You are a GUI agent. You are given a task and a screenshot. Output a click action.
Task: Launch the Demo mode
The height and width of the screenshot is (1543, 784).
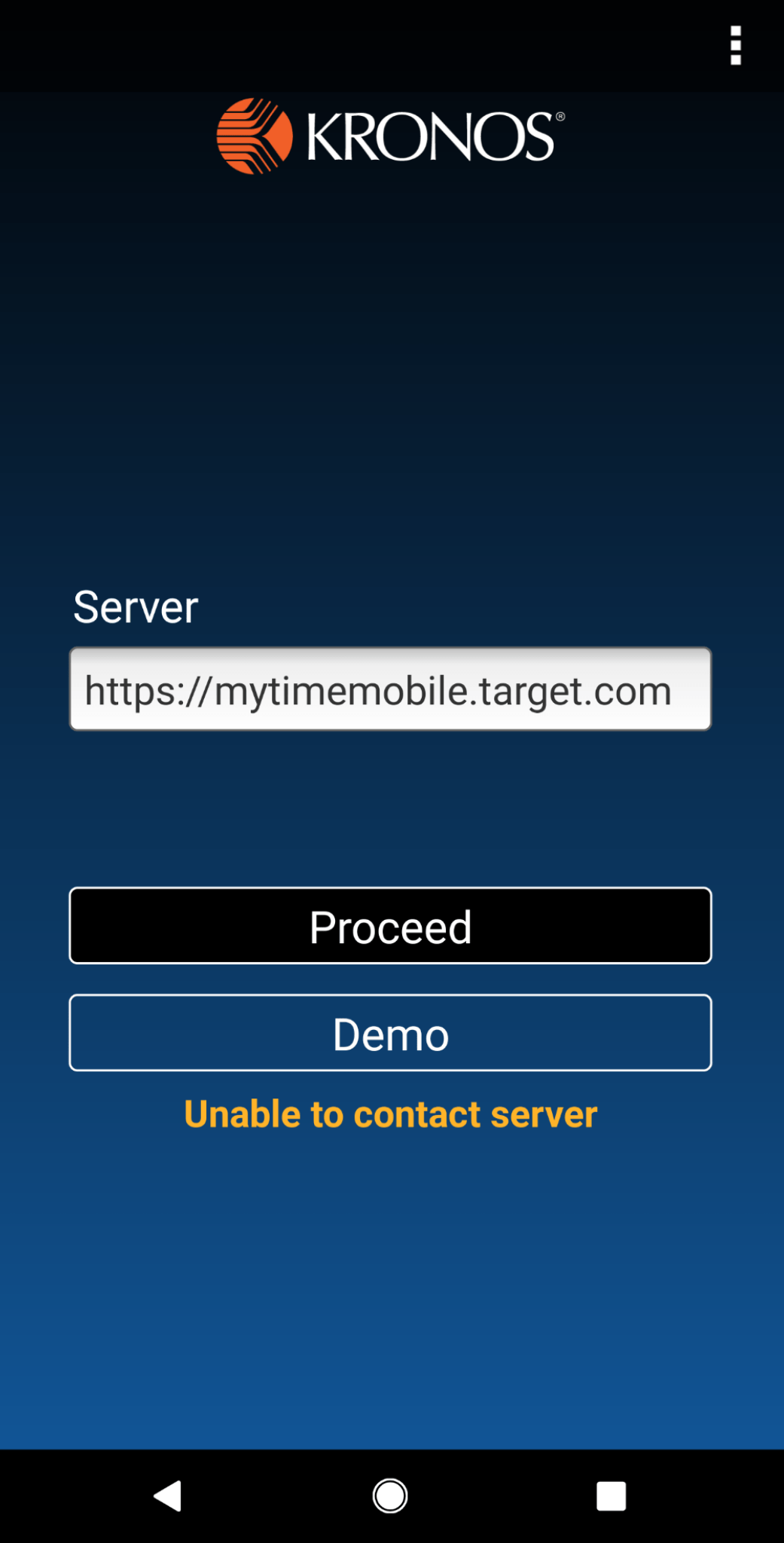click(x=390, y=1033)
